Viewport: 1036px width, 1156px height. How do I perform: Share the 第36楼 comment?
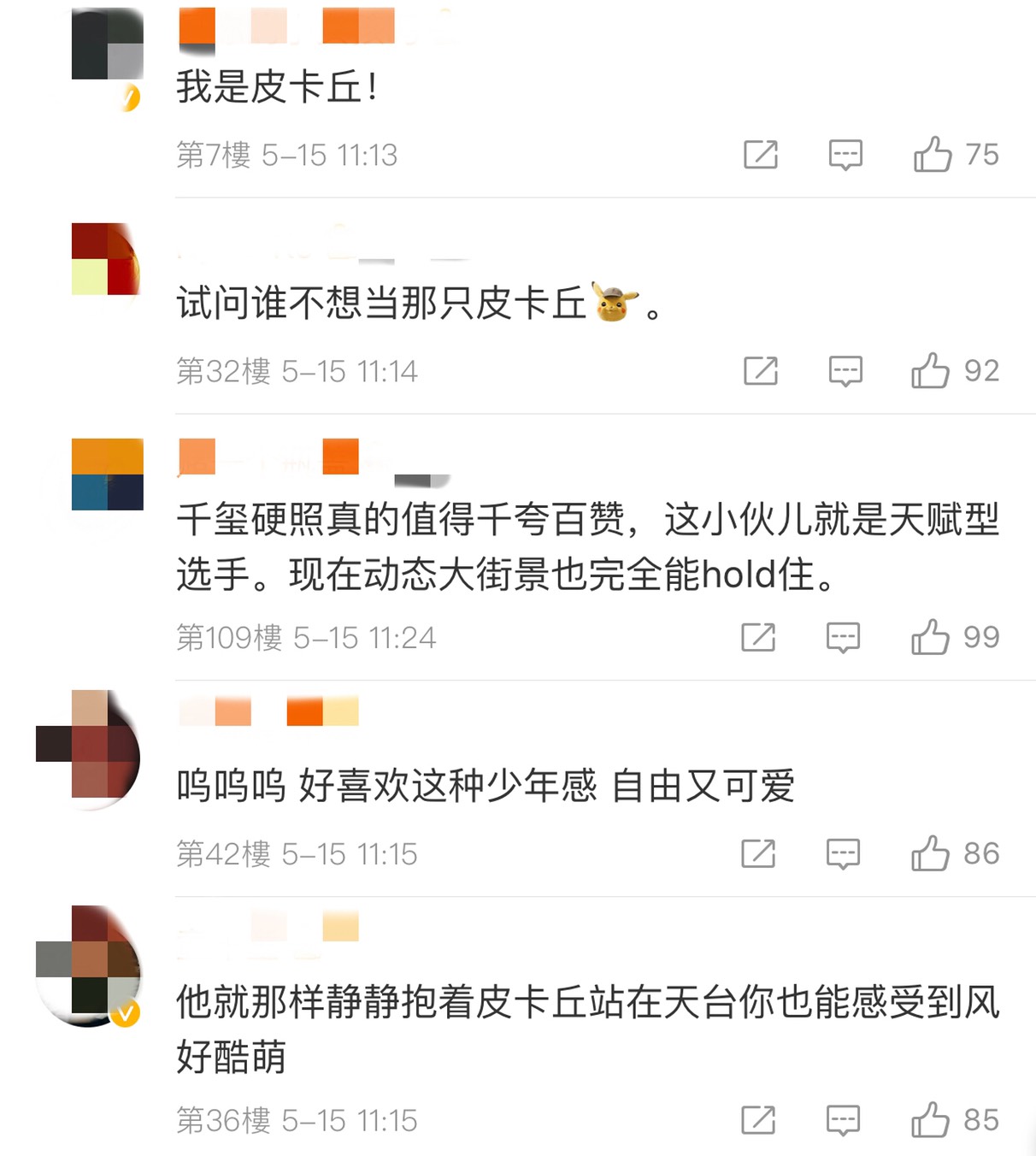click(757, 1121)
